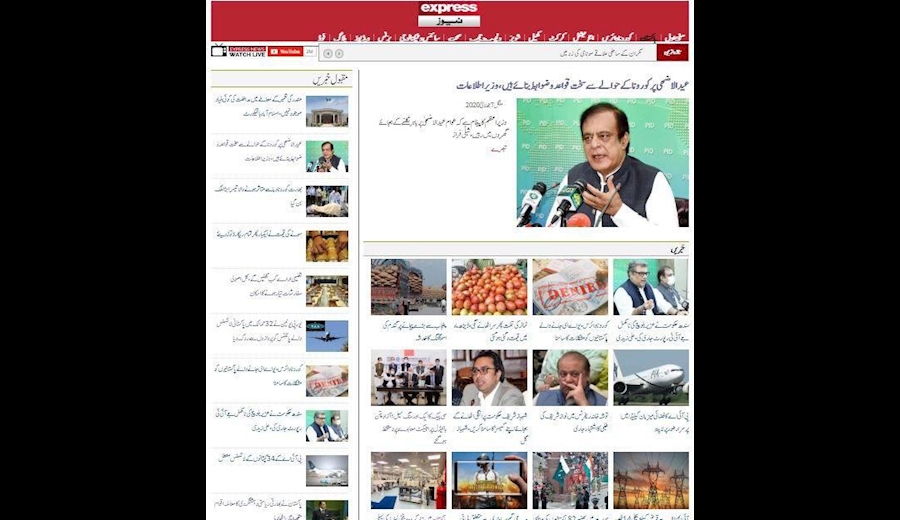The image size is (900, 520).
Task: Open the news card with electricity pylons
Action: [x=650, y=480]
